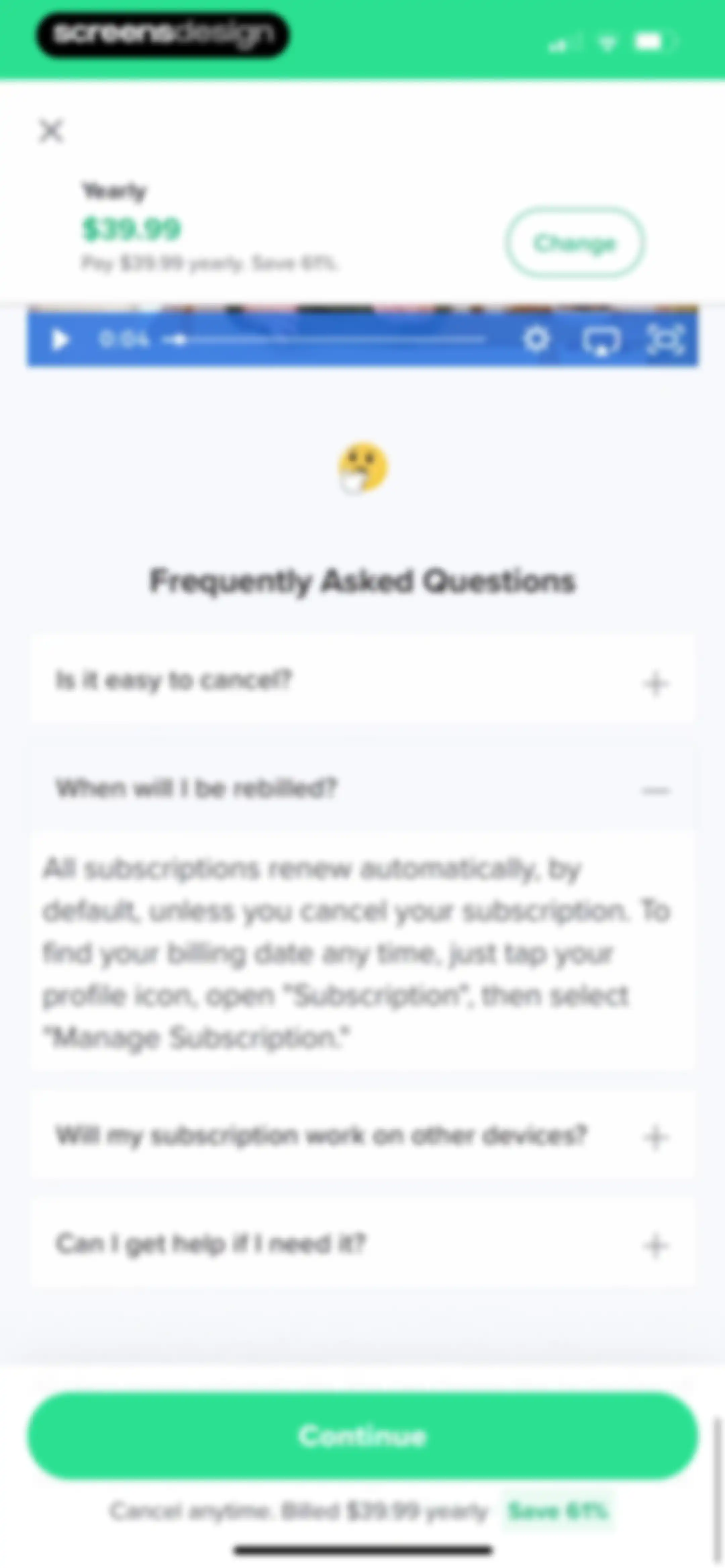This screenshot has height=1568, width=725.
Task: Cast video via AirPlay icon
Action: point(601,341)
